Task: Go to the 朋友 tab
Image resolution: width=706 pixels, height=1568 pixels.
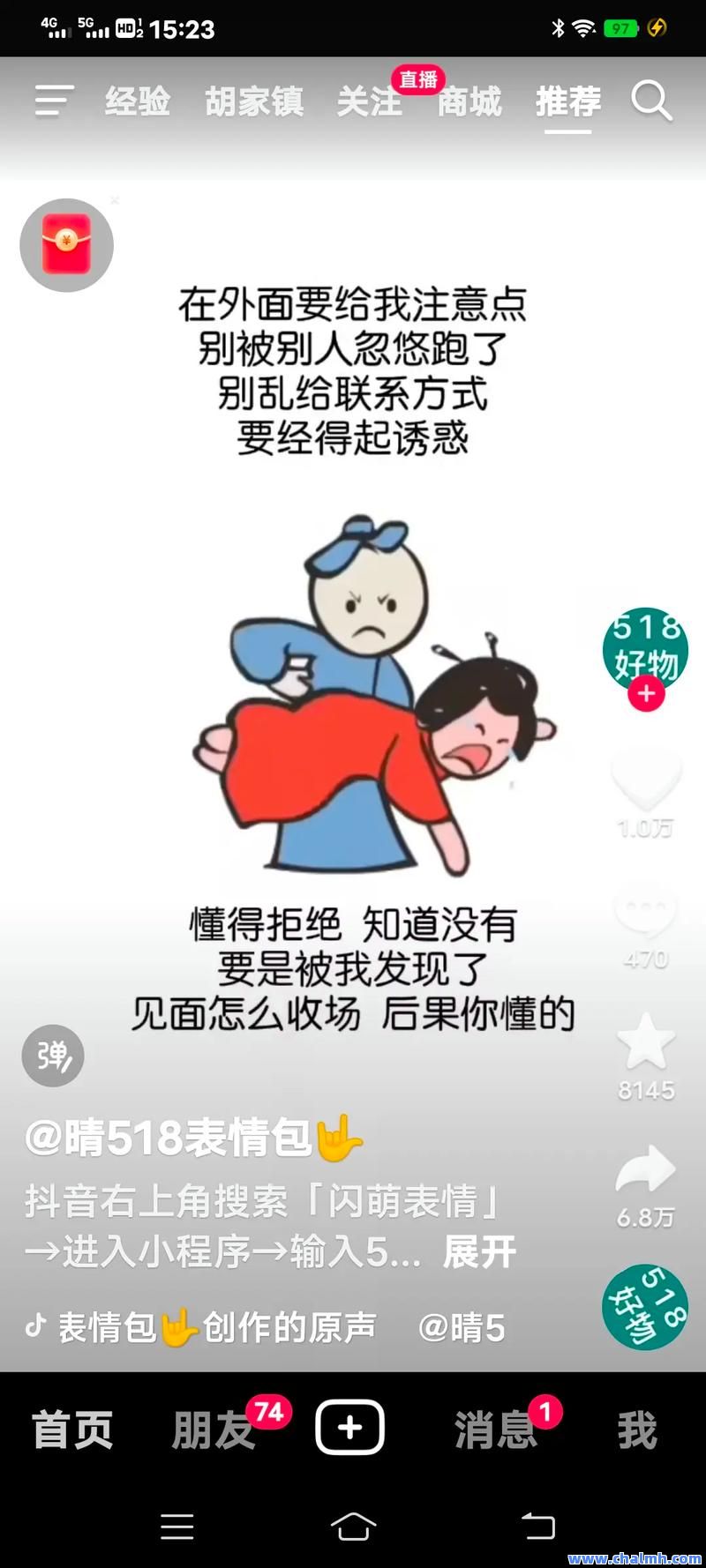Action: 214,1430
